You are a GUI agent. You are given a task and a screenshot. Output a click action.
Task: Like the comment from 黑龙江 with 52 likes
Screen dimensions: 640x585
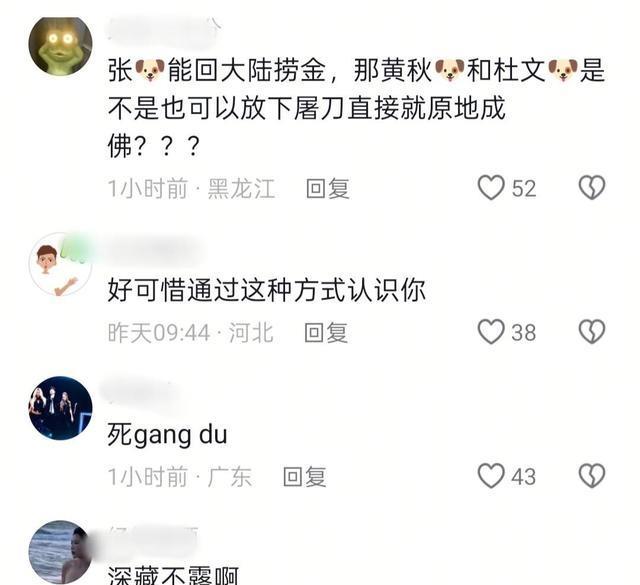(491, 188)
